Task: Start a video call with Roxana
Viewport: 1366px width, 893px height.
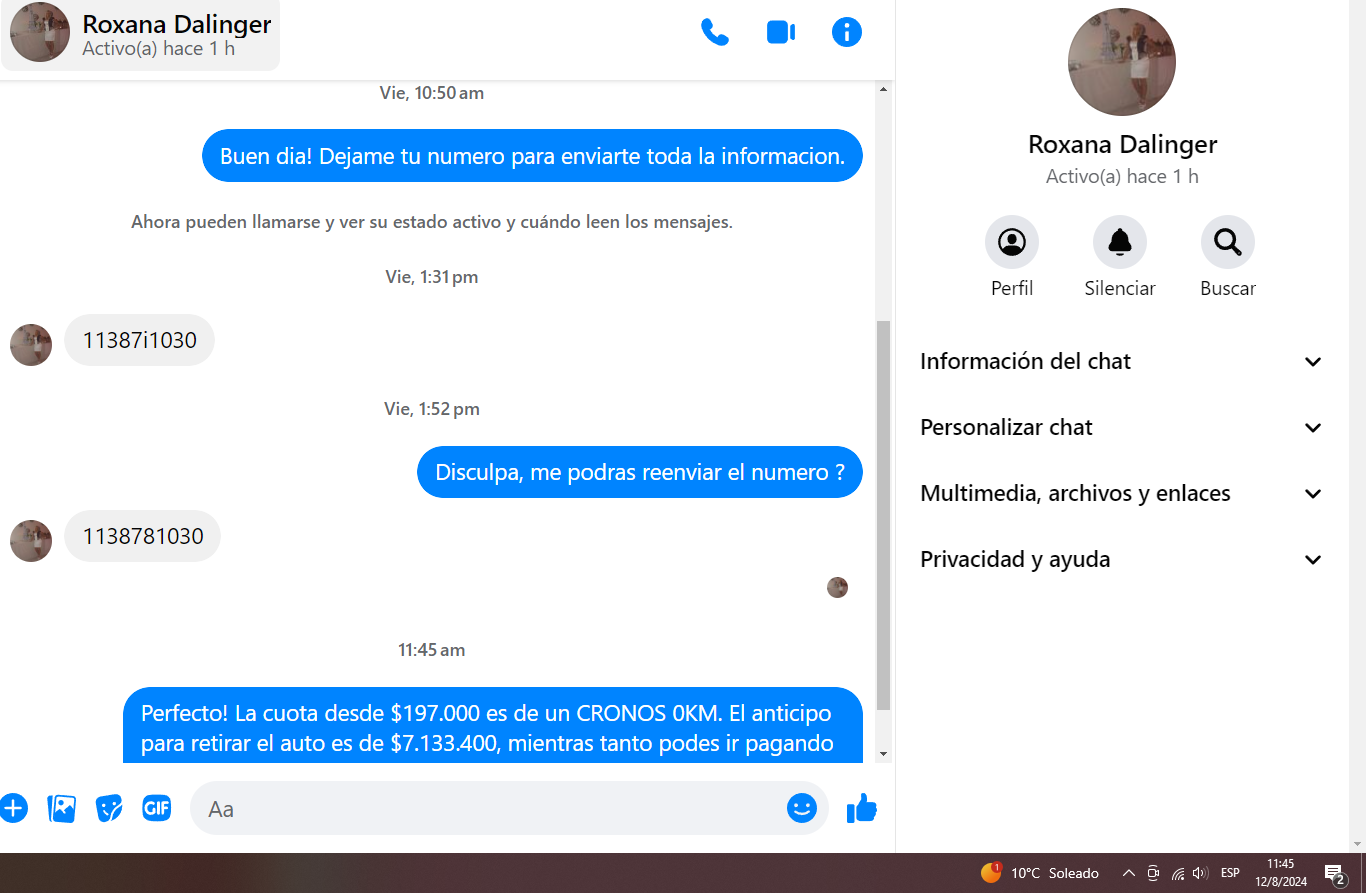Action: [780, 33]
